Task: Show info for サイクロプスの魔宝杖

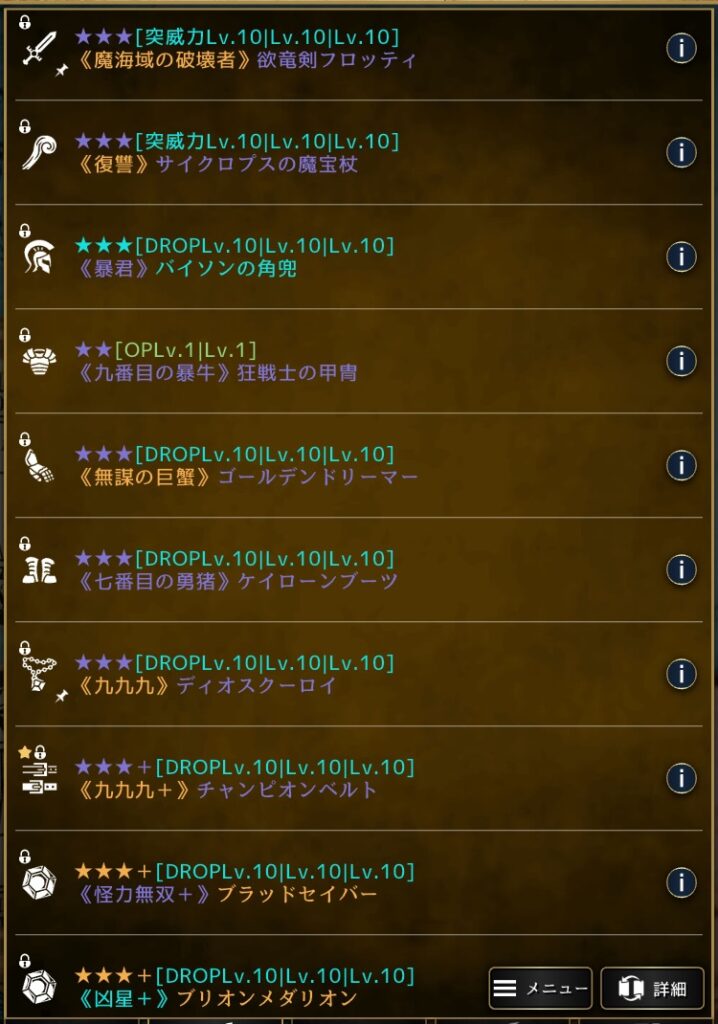Action: 681,152
